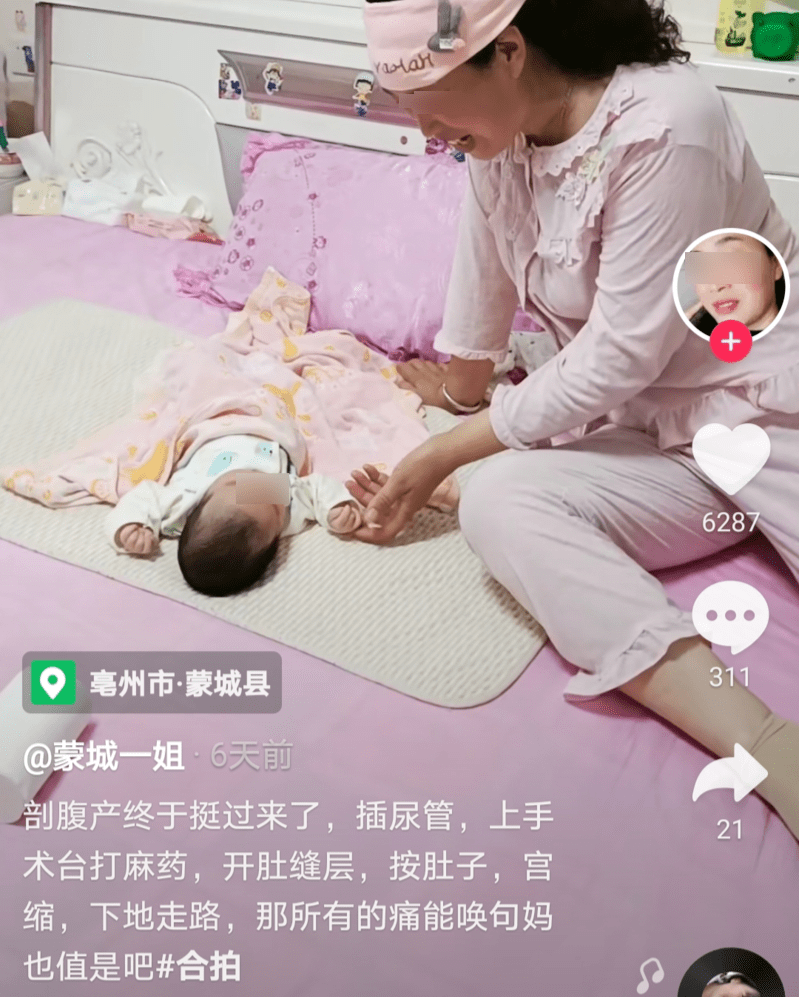Share this video using the arrow icon

[729, 774]
